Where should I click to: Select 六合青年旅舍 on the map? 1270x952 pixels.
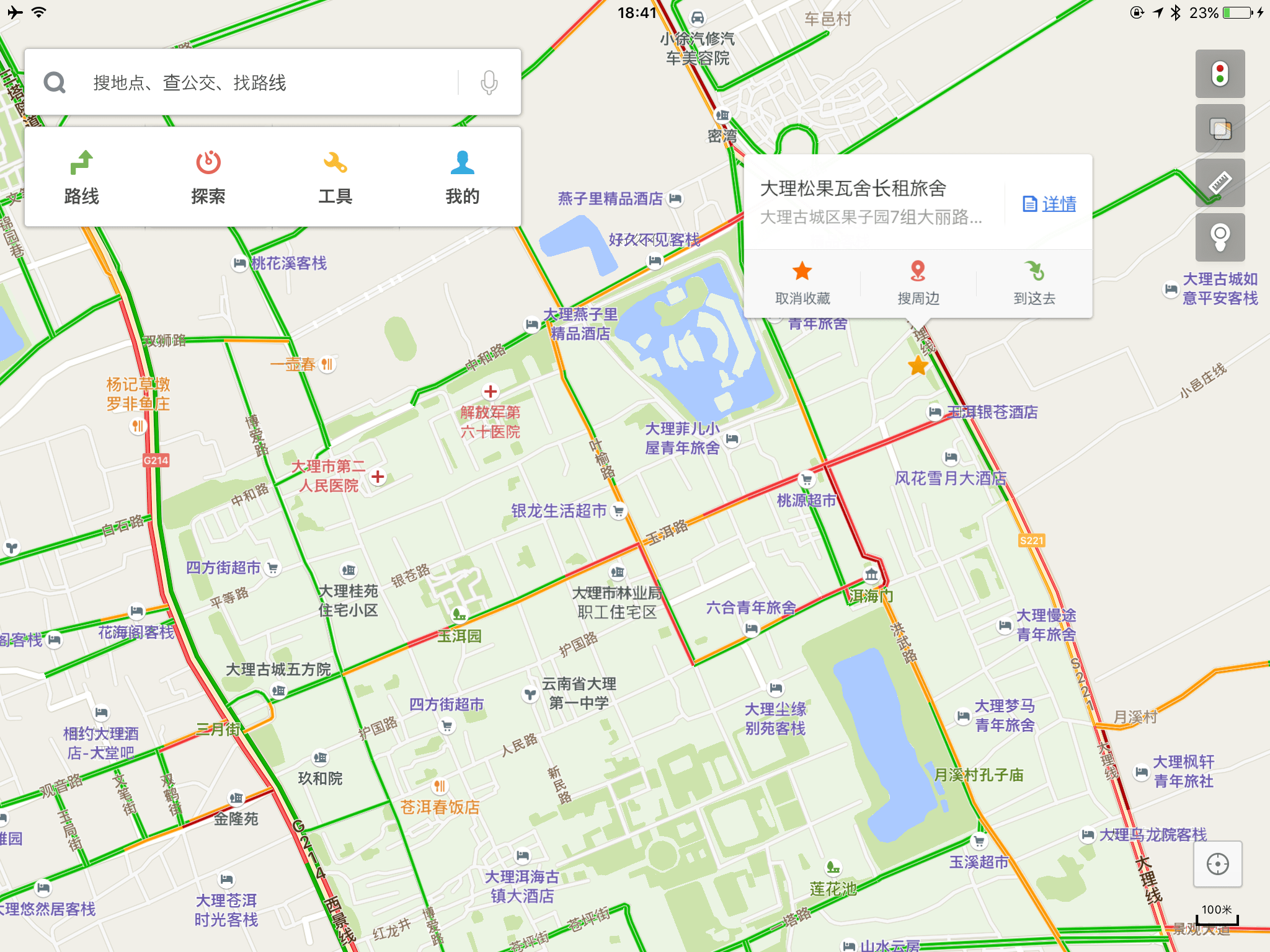click(x=751, y=607)
